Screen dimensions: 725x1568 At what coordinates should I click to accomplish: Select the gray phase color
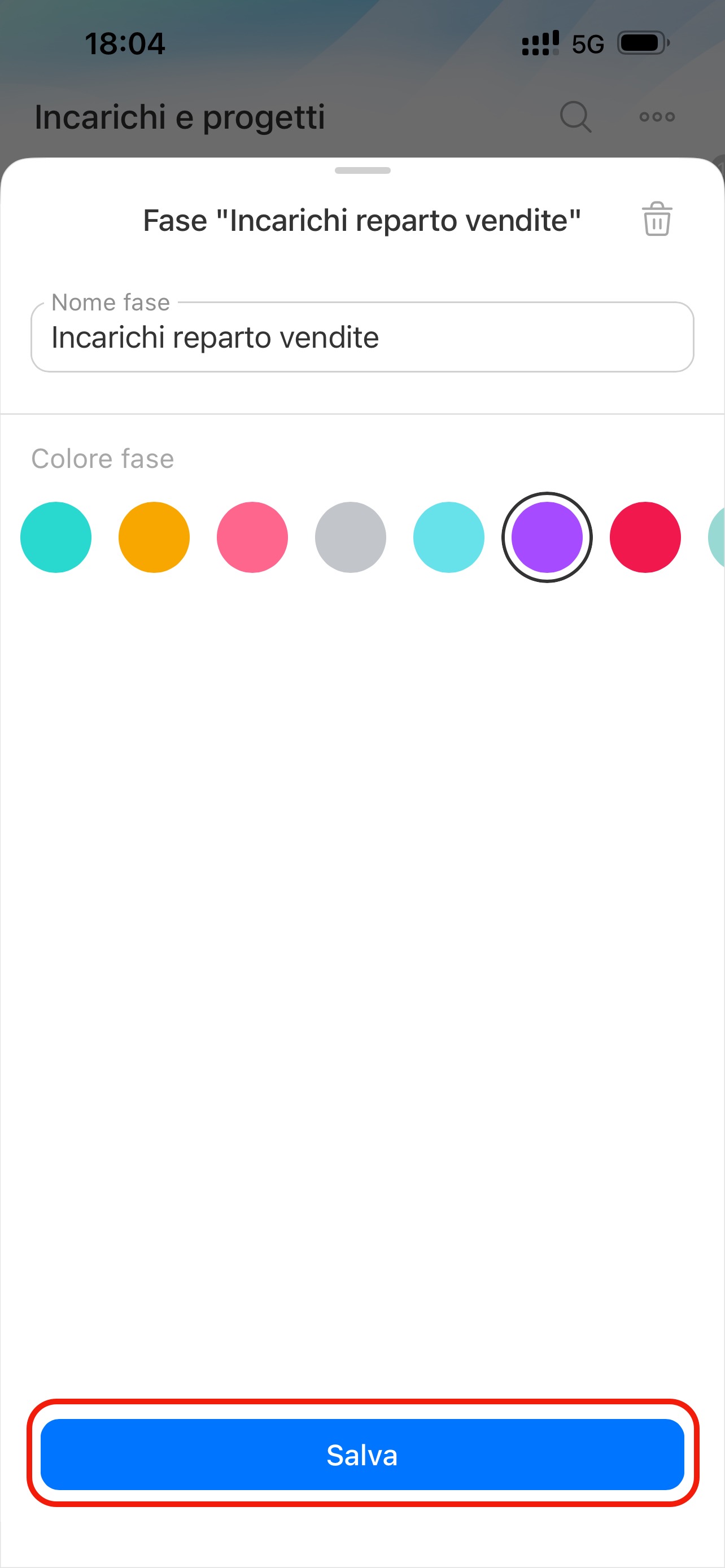(351, 537)
